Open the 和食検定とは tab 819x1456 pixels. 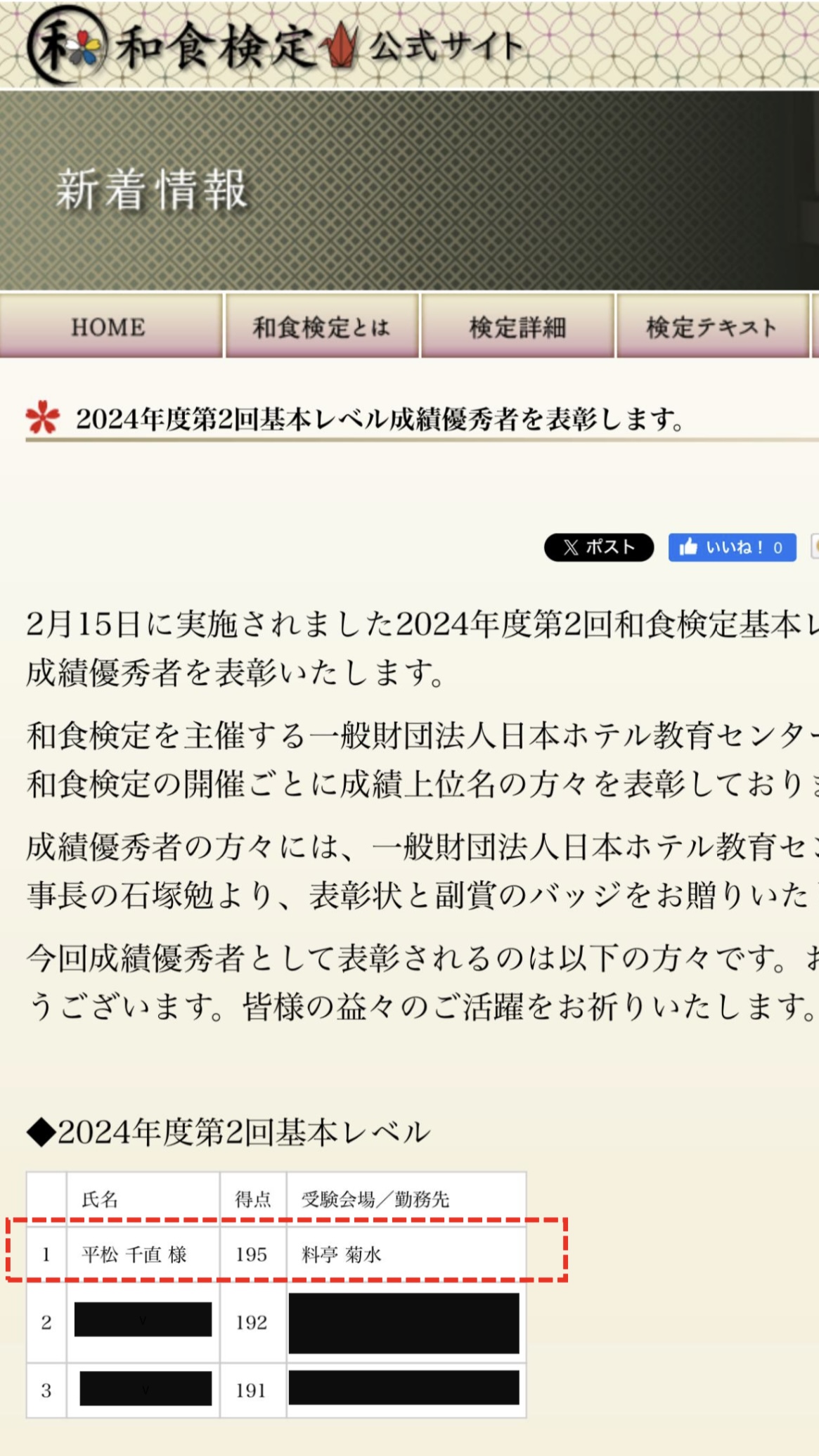coord(321,327)
